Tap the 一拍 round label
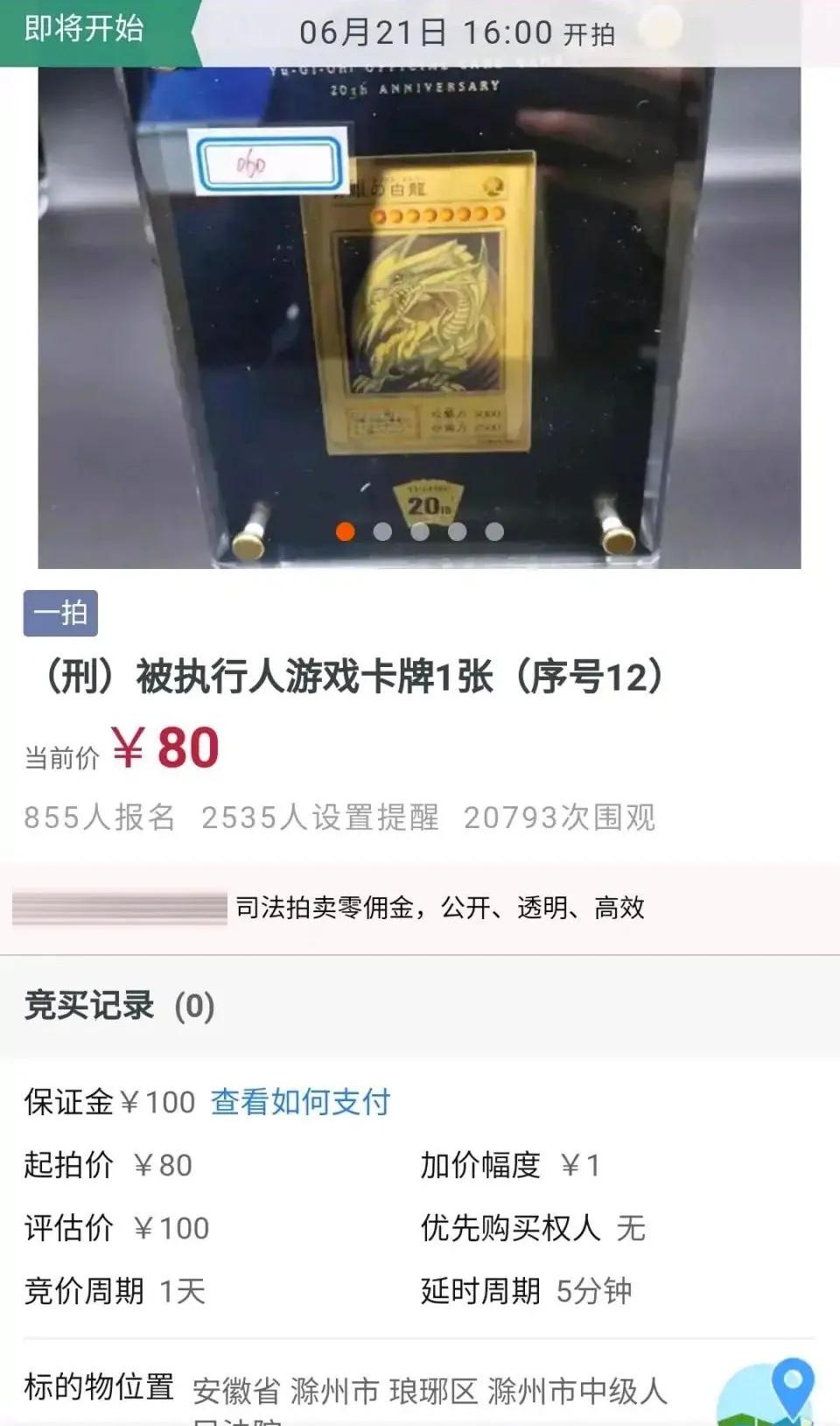The image size is (840, 1426). 60,613
